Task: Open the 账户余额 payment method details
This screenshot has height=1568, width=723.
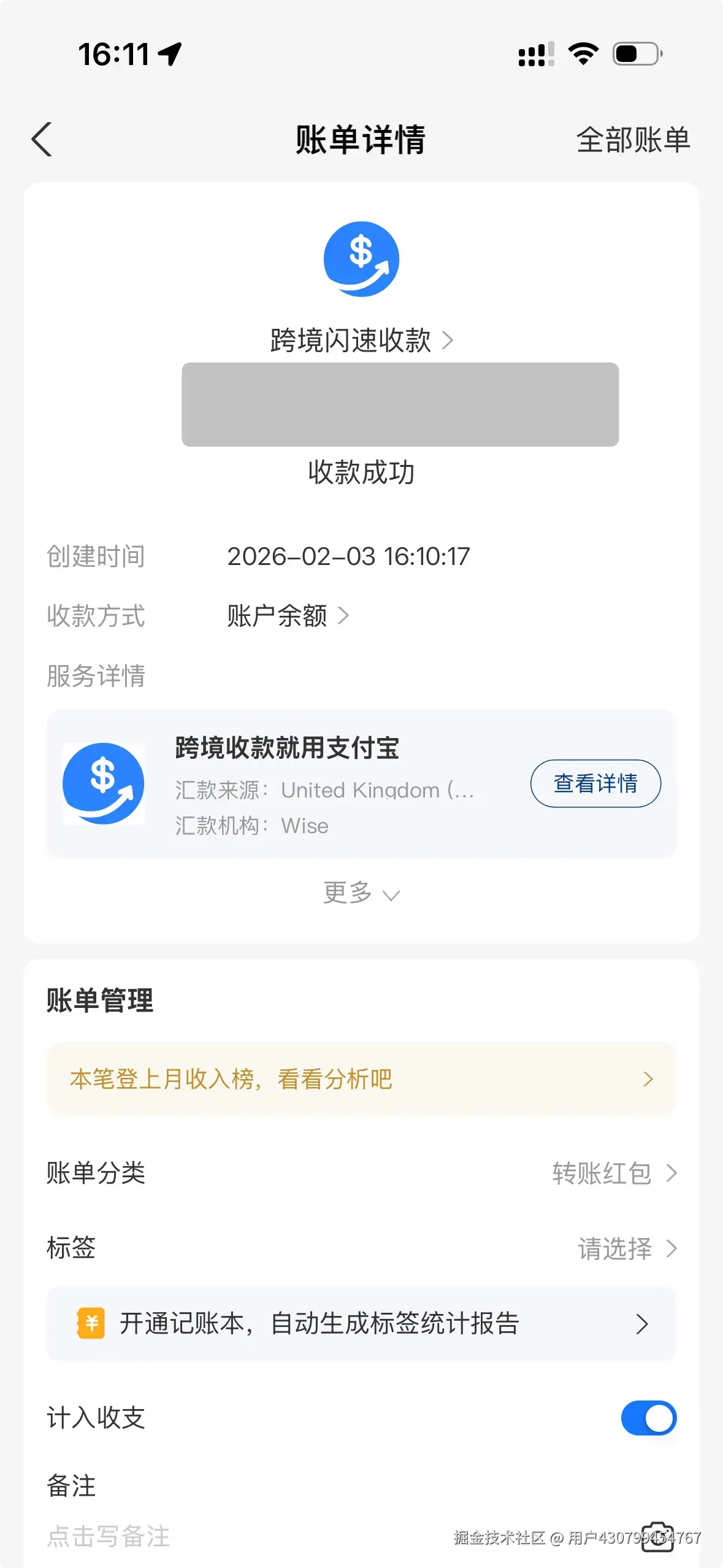Action: (x=286, y=616)
